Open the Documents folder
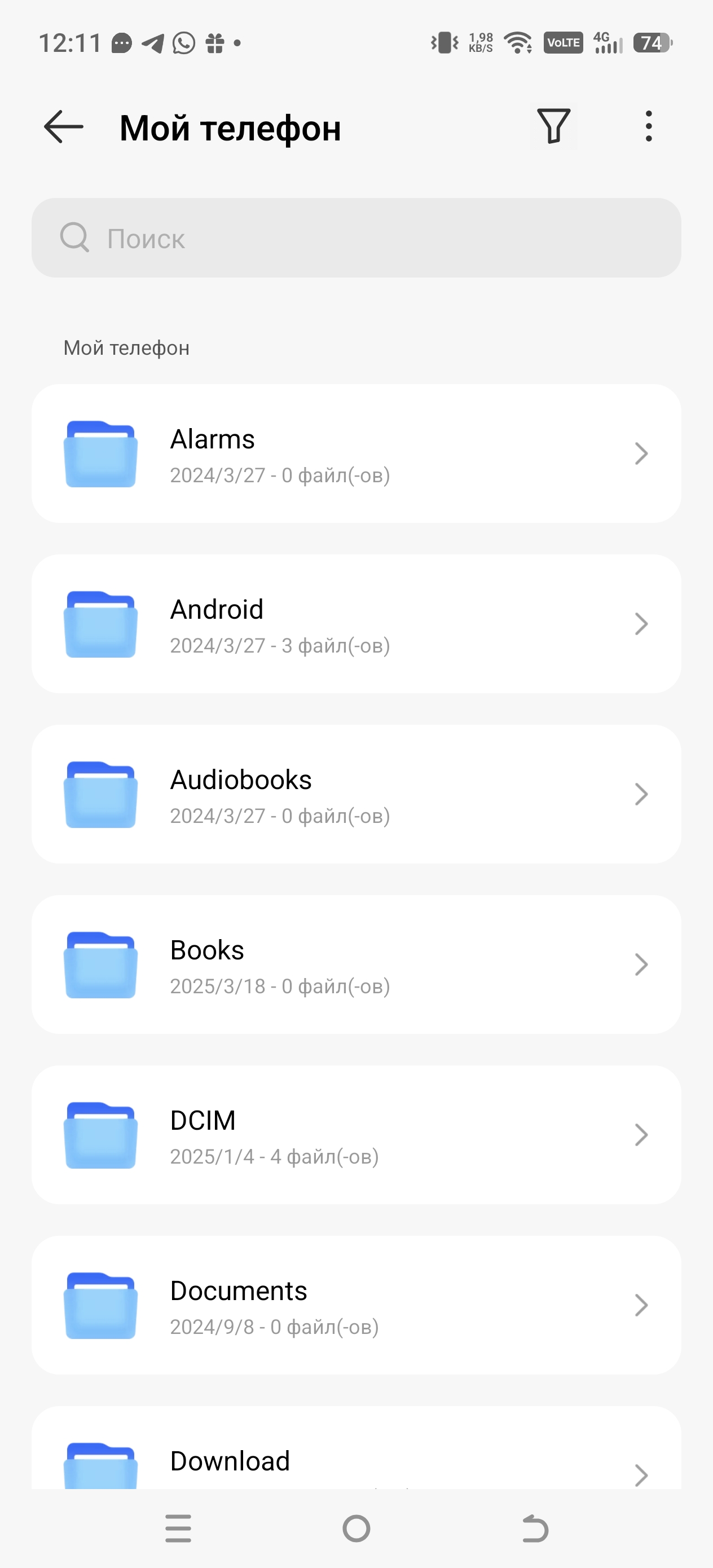Viewport: 713px width, 1568px height. click(356, 1305)
